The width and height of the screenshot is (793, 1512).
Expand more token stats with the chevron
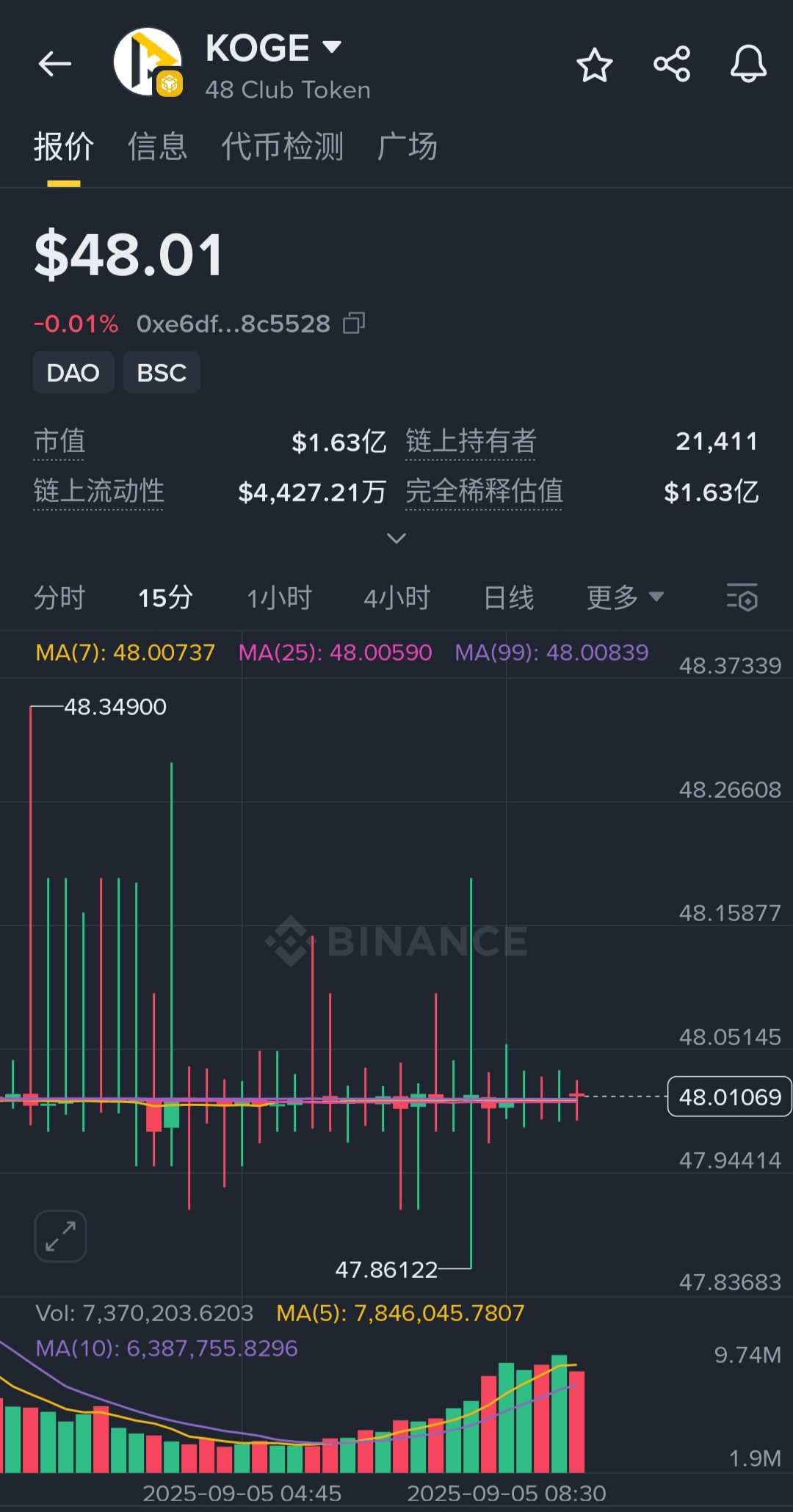click(396, 538)
